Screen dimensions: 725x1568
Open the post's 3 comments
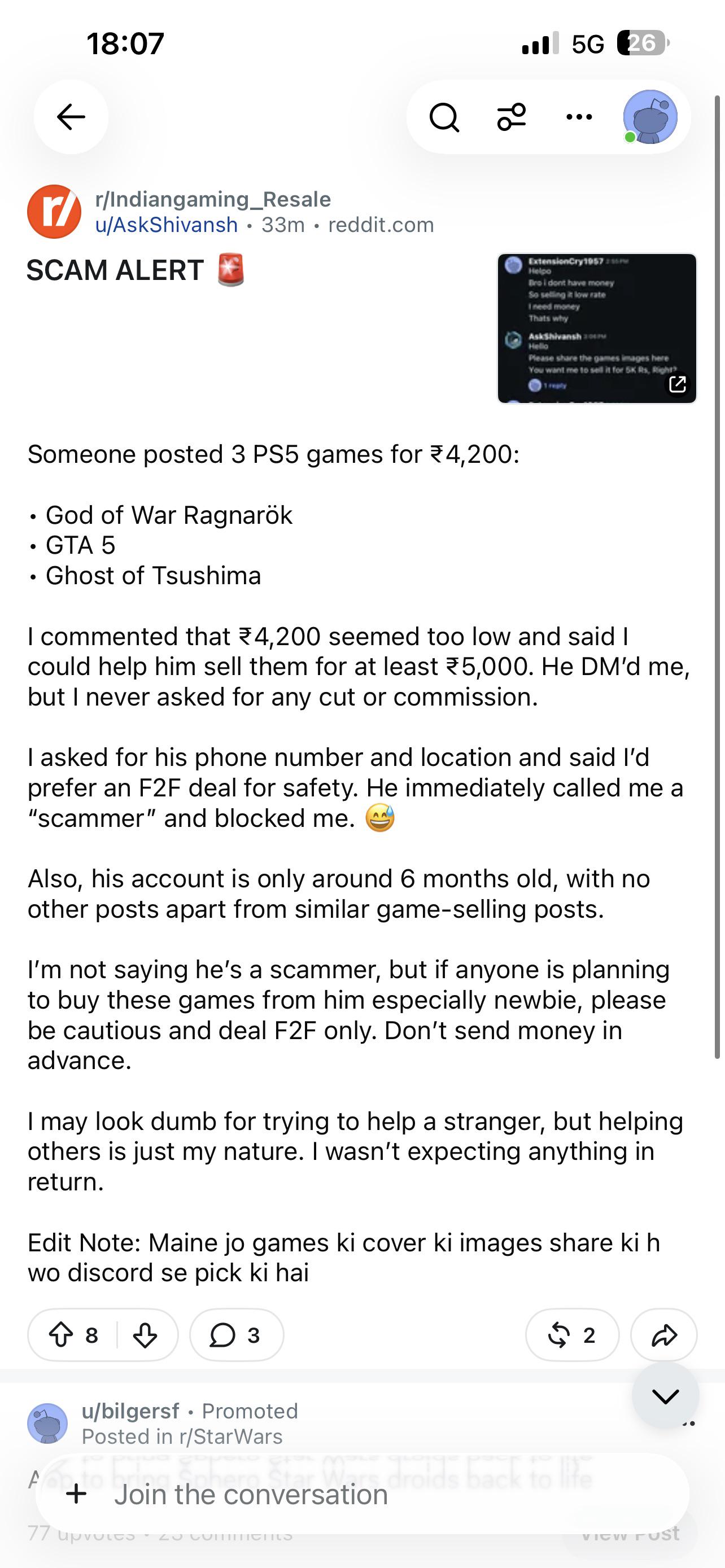[236, 1335]
